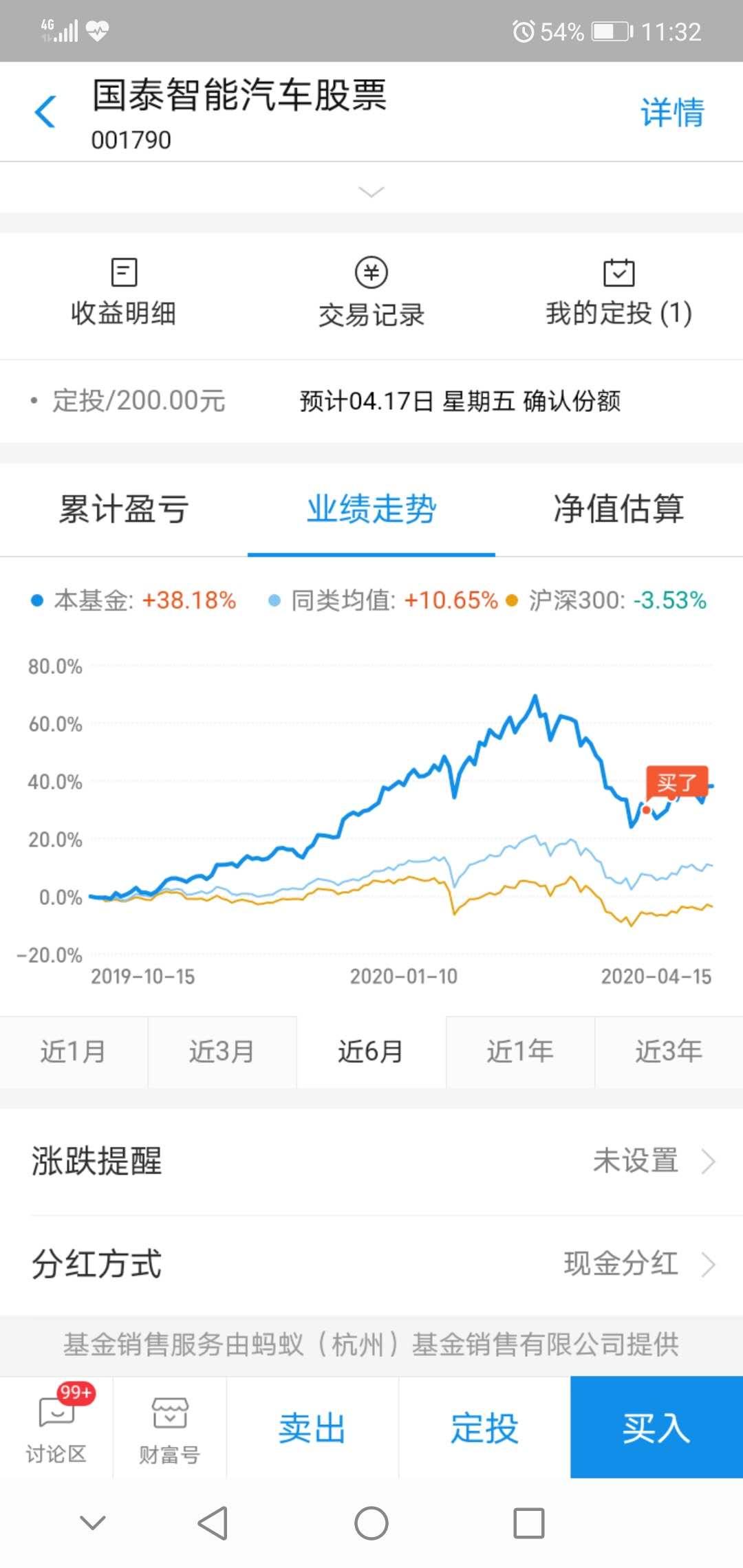This screenshot has height=1568, width=743.
Task: Open 我的定投 my auto-invest plans
Action: (x=618, y=292)
